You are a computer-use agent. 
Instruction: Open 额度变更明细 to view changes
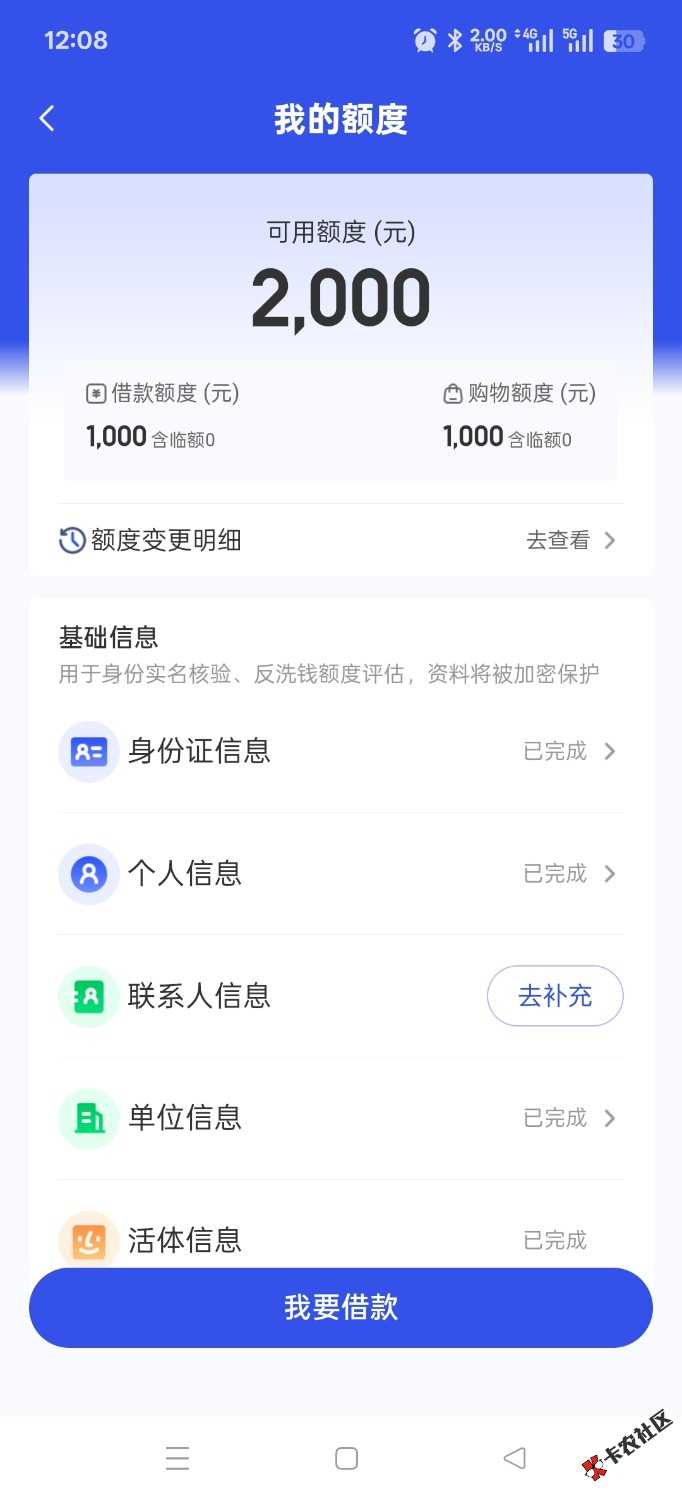click(x=340, y=541)
